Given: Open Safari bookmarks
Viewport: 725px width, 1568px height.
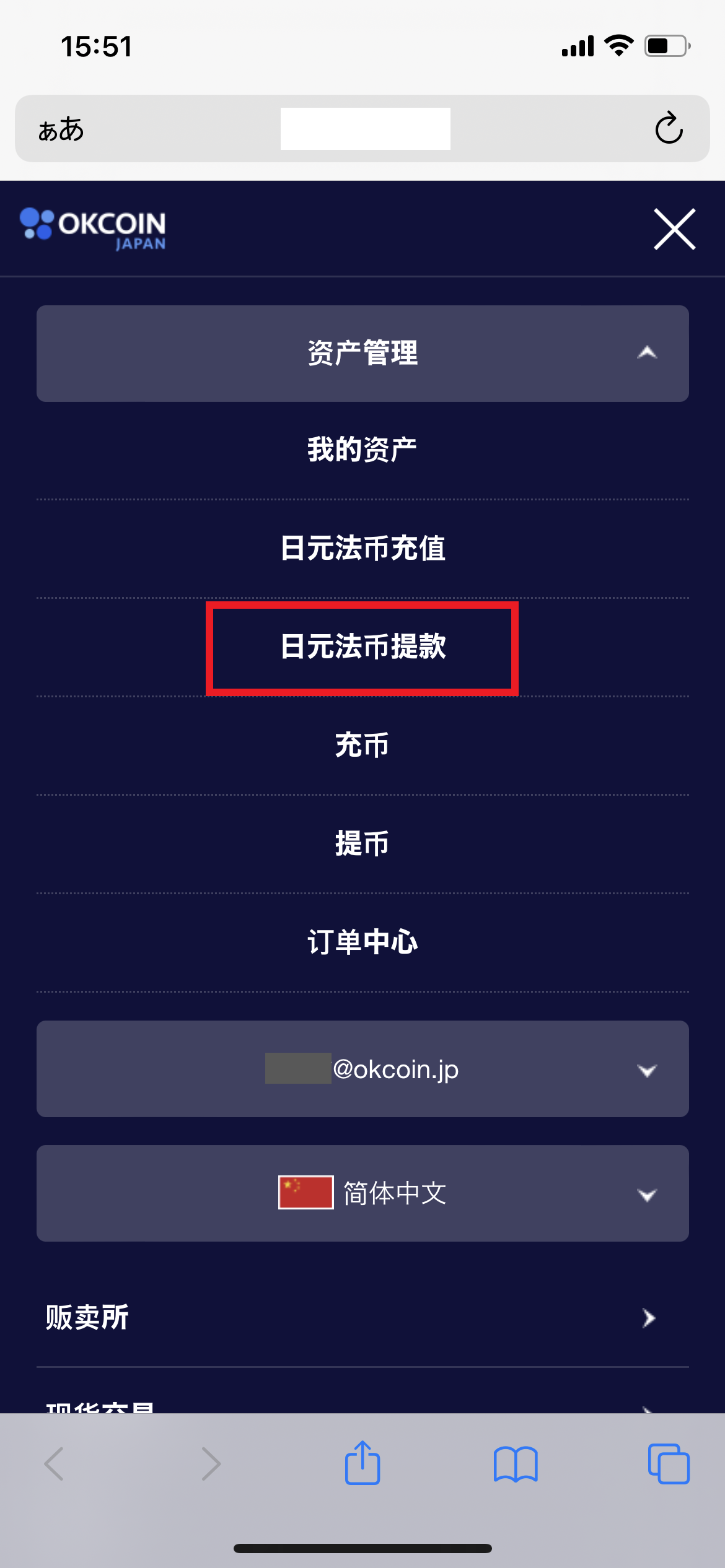Looking at the screenshot, I should pos(516,1464).
